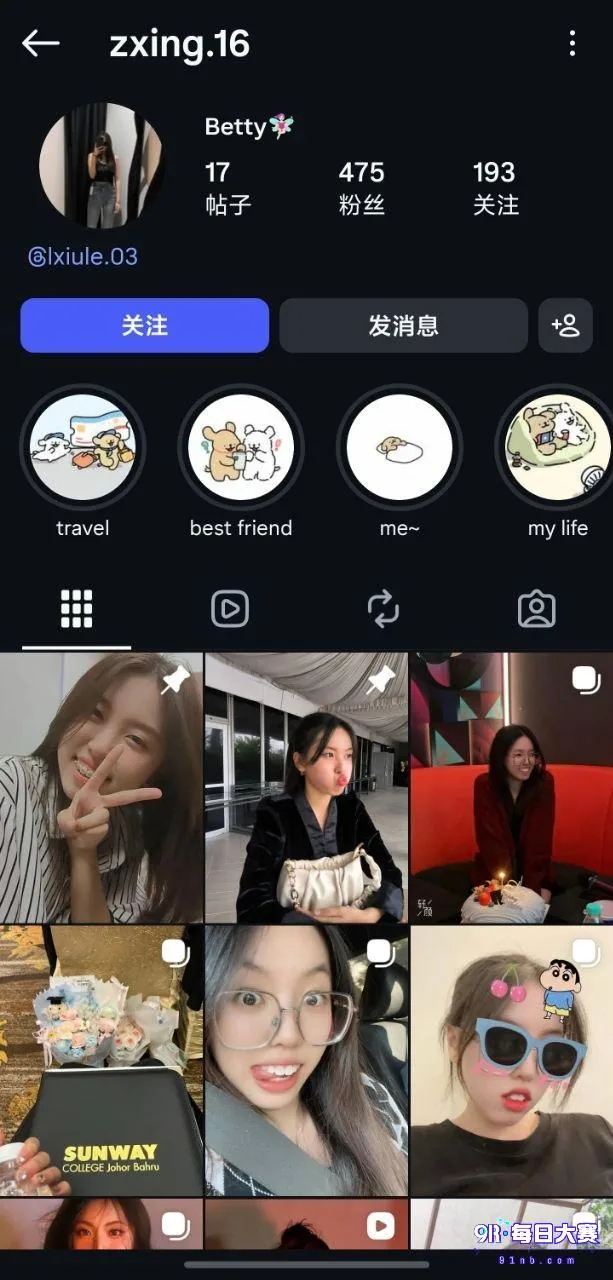
Task: Open suggested accounts add-person icon
Action: tap(565, 325)
